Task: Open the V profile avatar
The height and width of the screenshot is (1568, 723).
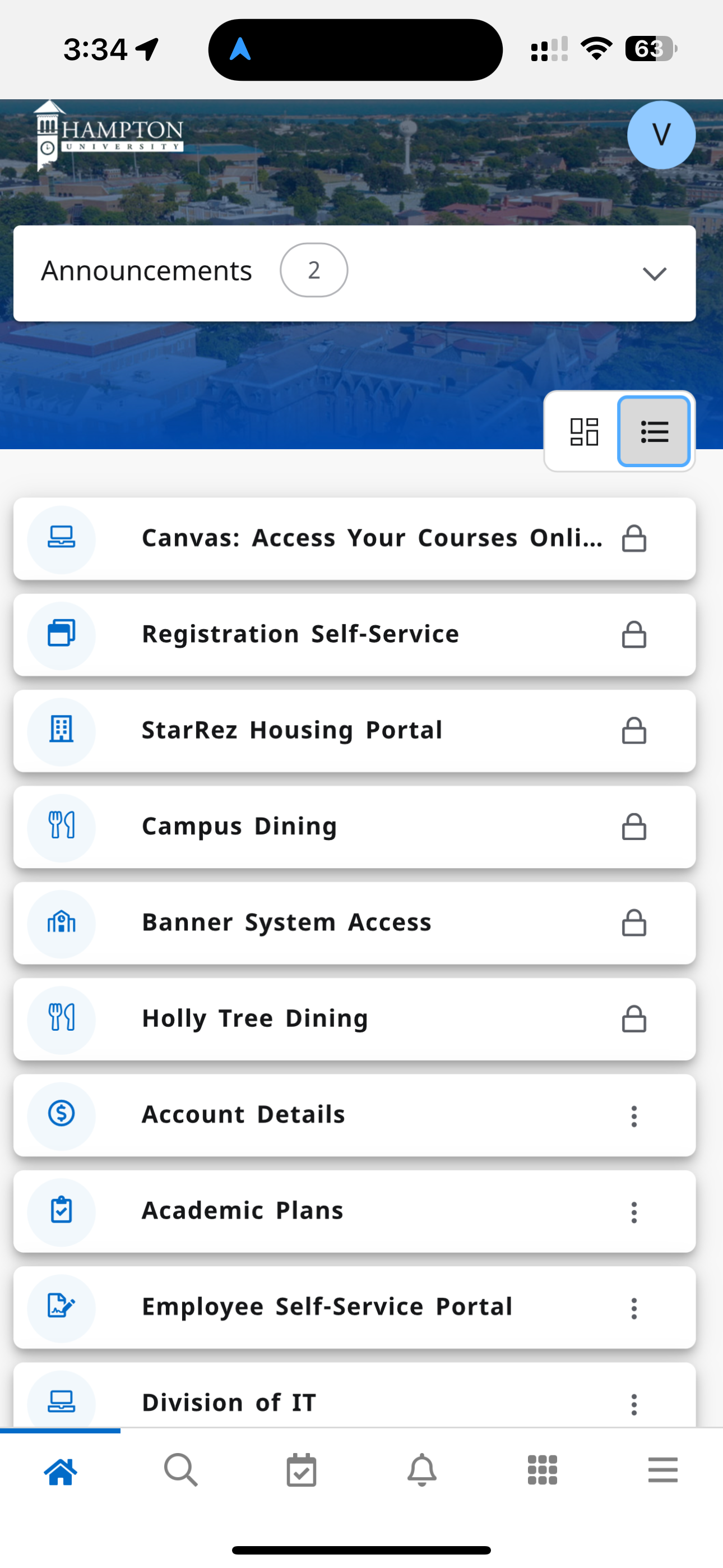Action: pos(661,135)
